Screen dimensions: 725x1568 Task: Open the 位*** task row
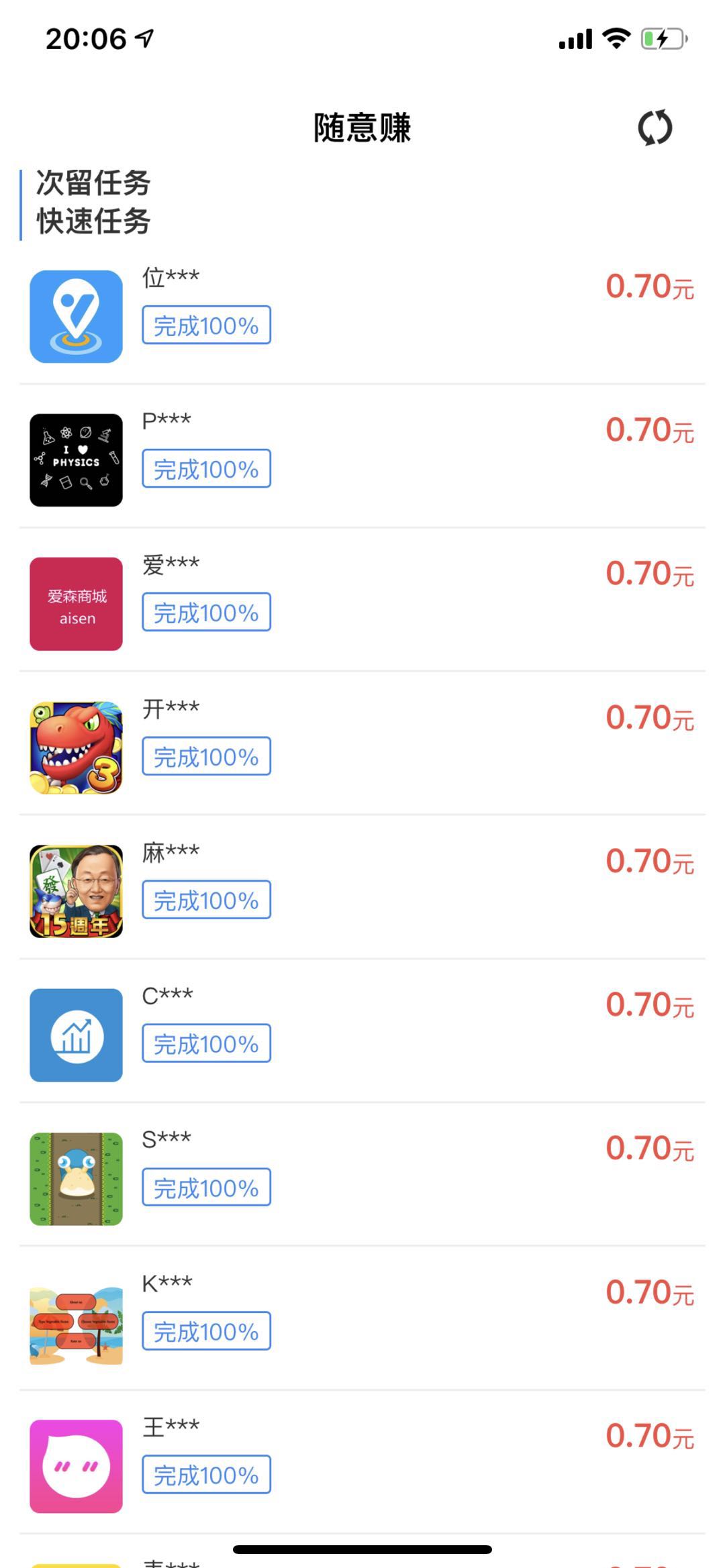[362, 316]
